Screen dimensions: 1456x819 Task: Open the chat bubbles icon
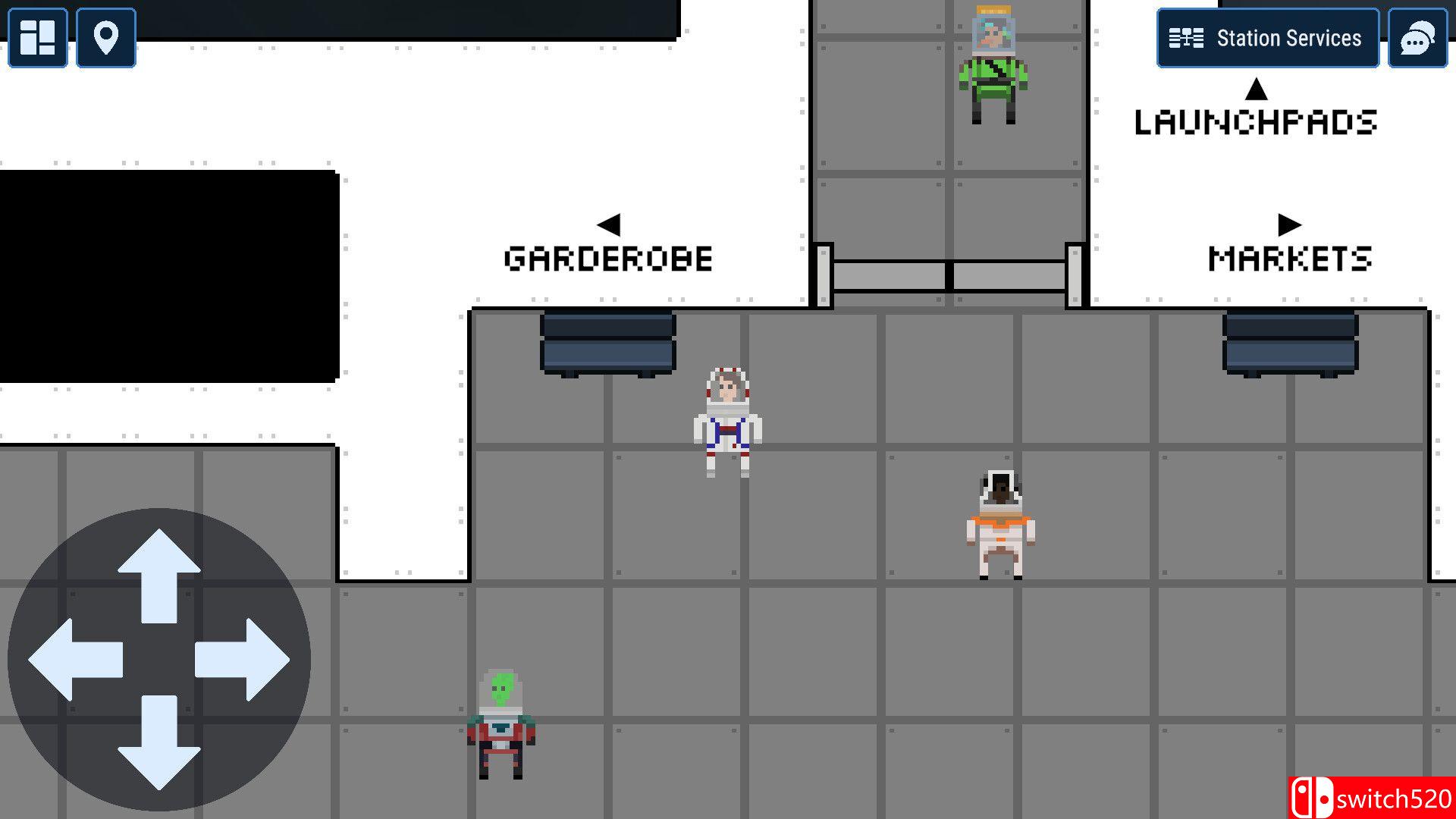click(x=1417, y=38)
